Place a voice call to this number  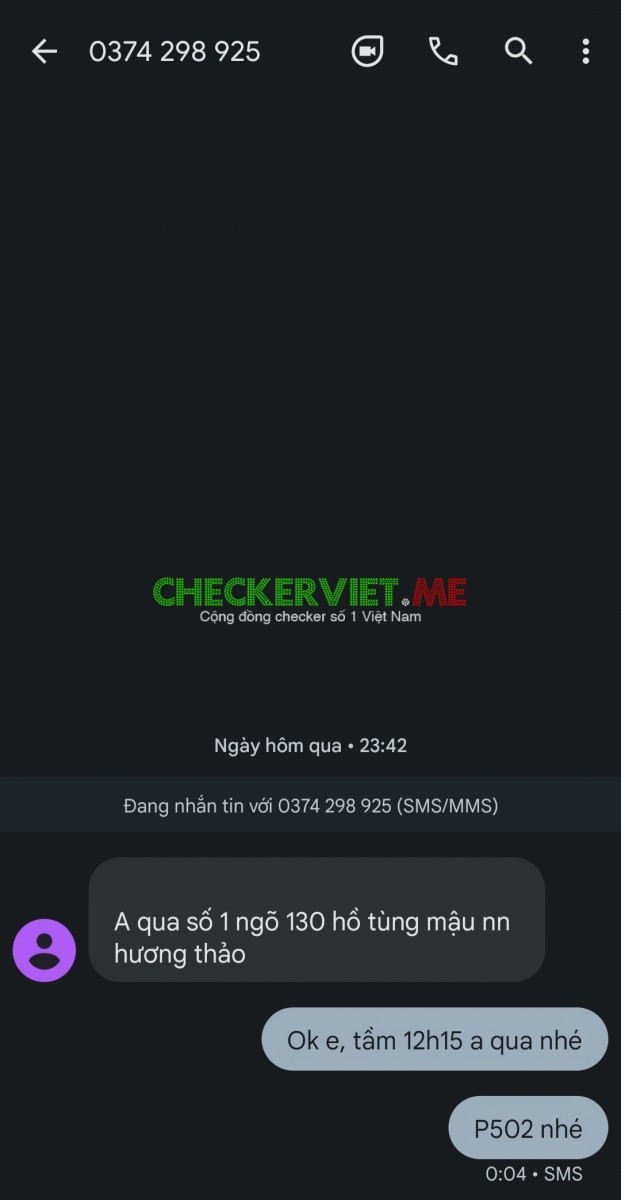point(443,51)
